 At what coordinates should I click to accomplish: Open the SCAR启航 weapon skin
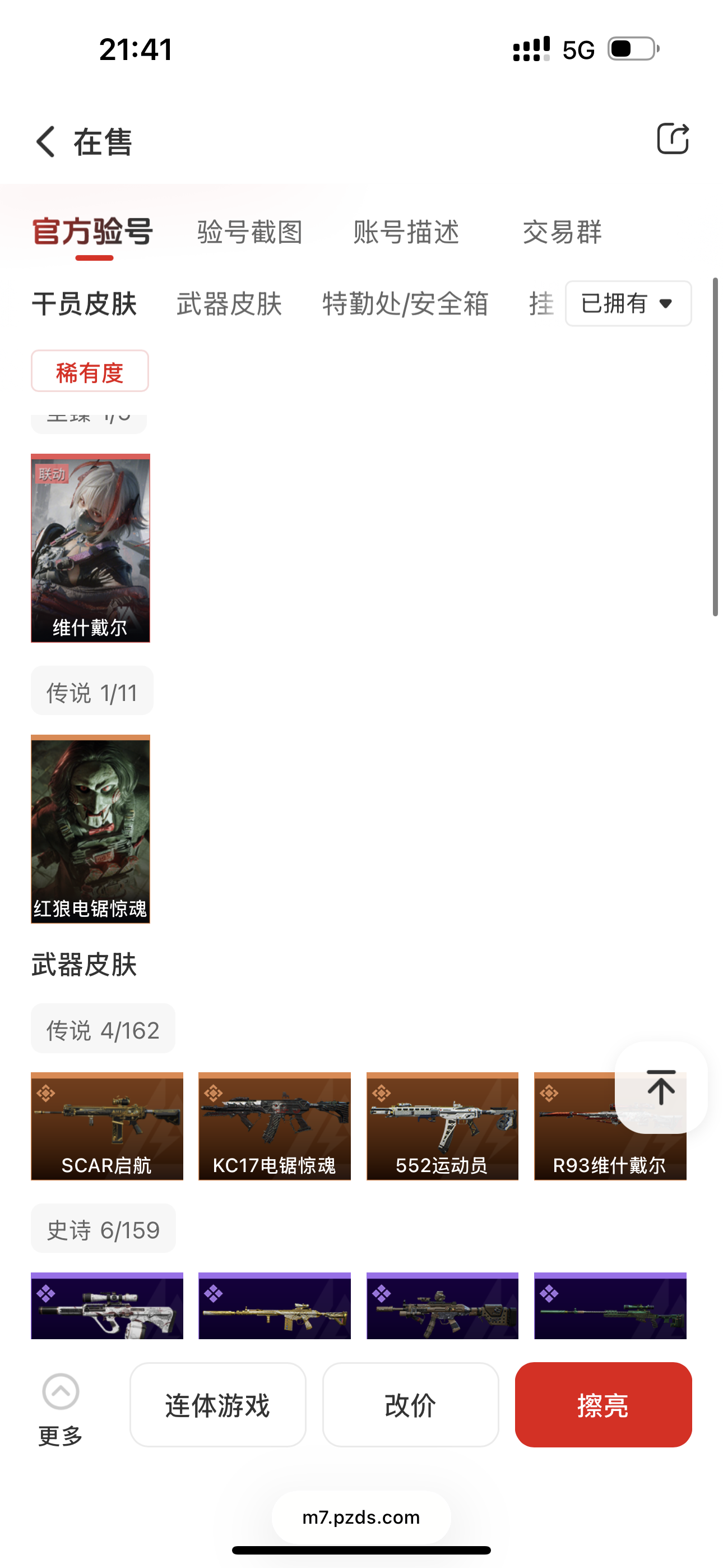[x=107, y=1126]
